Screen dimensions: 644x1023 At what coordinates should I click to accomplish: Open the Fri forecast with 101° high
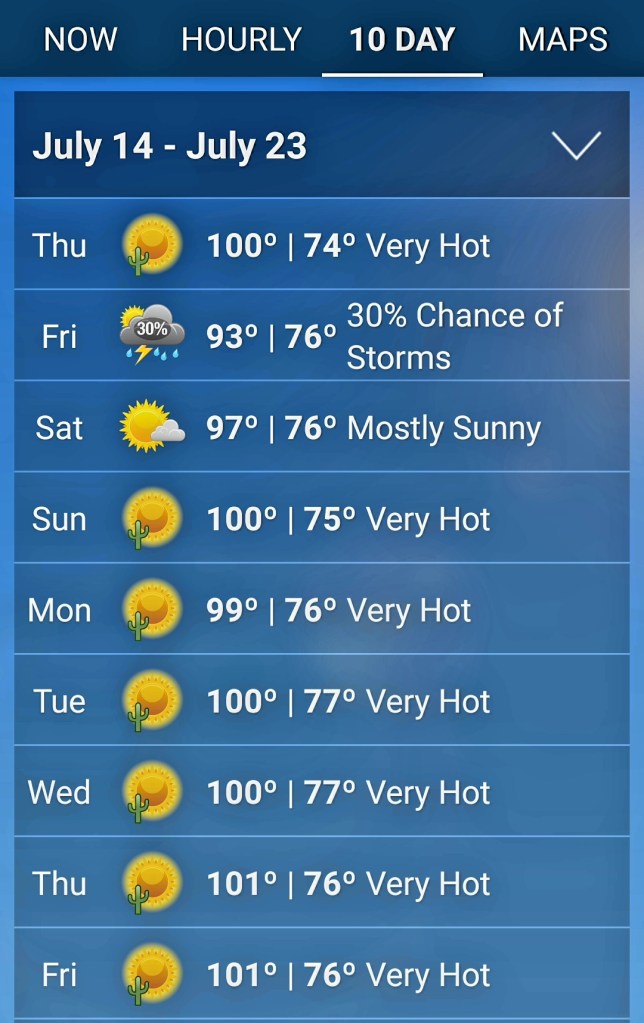[x=322, y=974]
